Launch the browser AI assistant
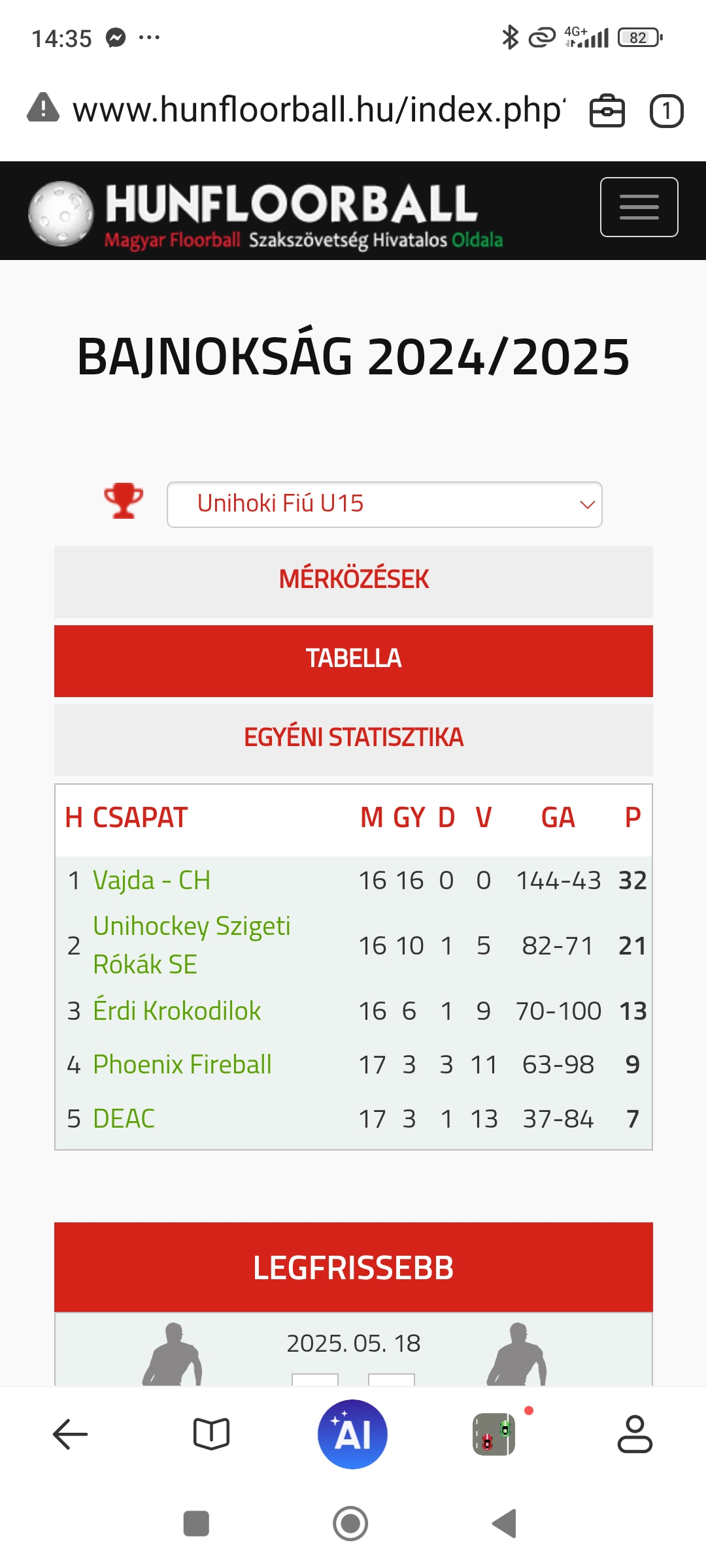Screen dimensions: 706x1568 pyautogui.click(x=352, y=1434)
